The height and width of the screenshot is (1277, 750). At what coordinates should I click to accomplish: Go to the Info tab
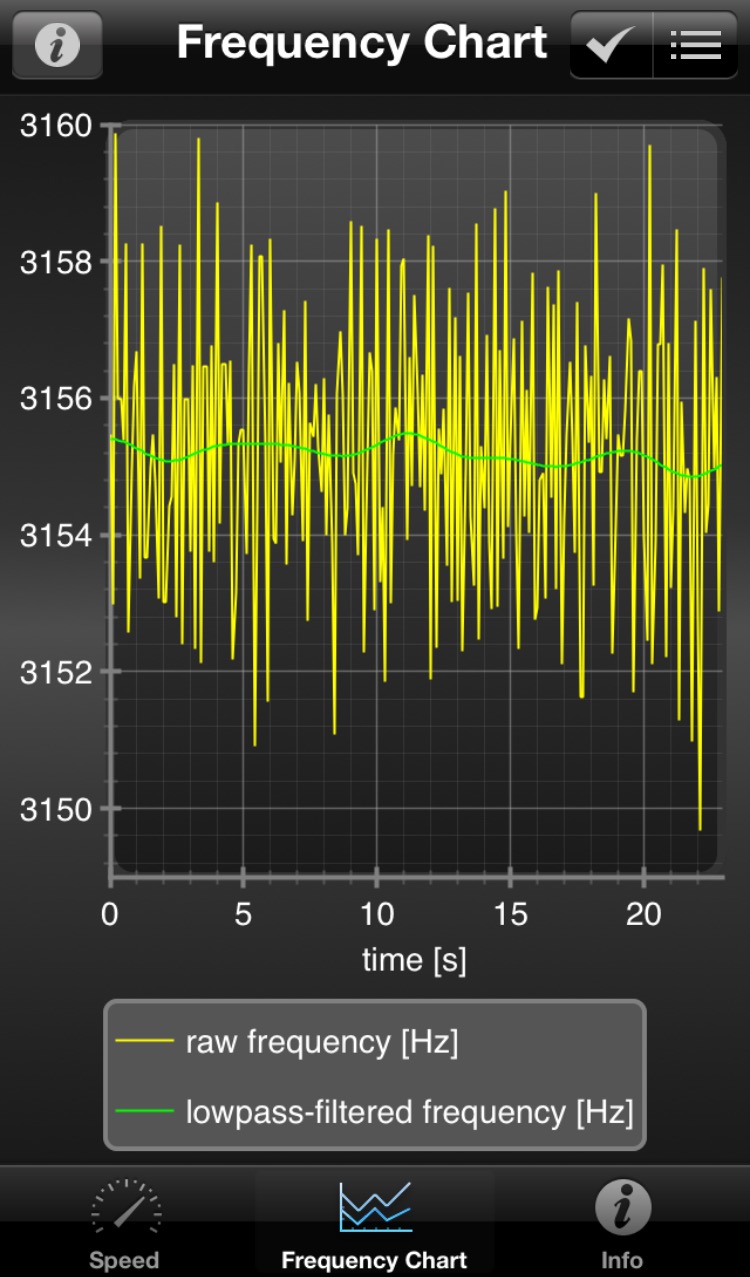(622, 1222)
